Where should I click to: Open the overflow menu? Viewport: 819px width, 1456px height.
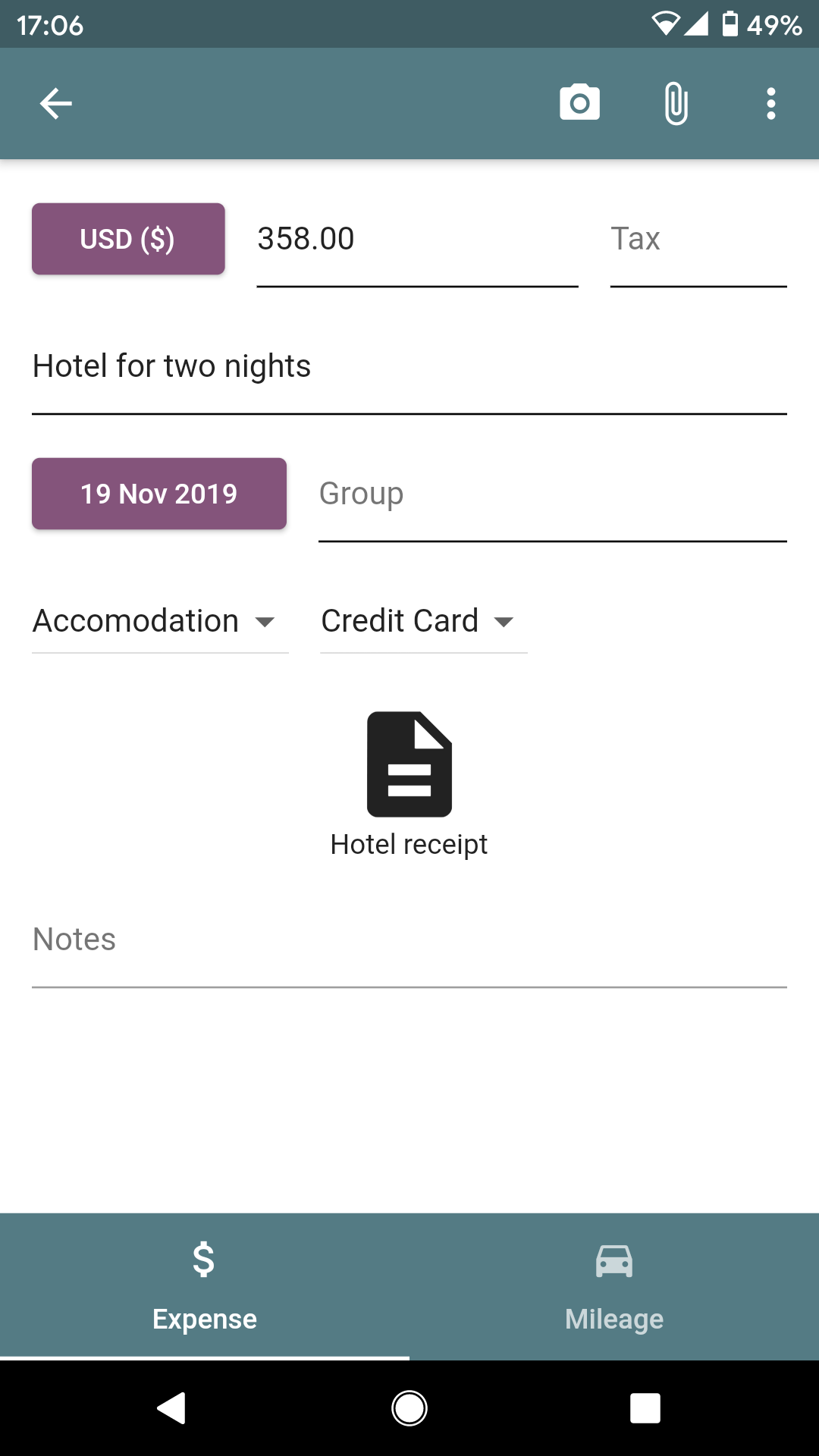[x=770, y=104]
